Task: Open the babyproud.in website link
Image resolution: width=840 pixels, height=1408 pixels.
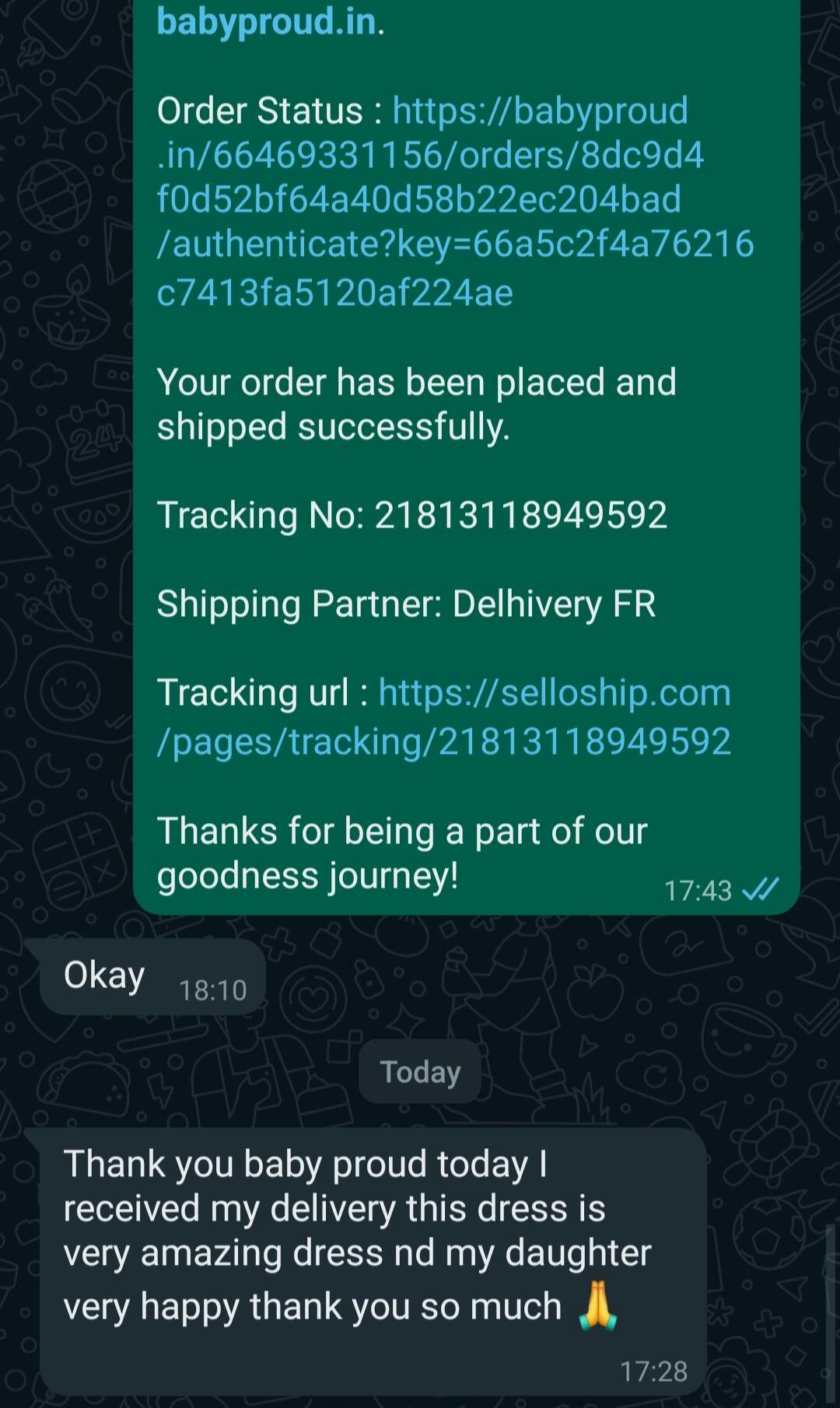Action: (267, 21)
